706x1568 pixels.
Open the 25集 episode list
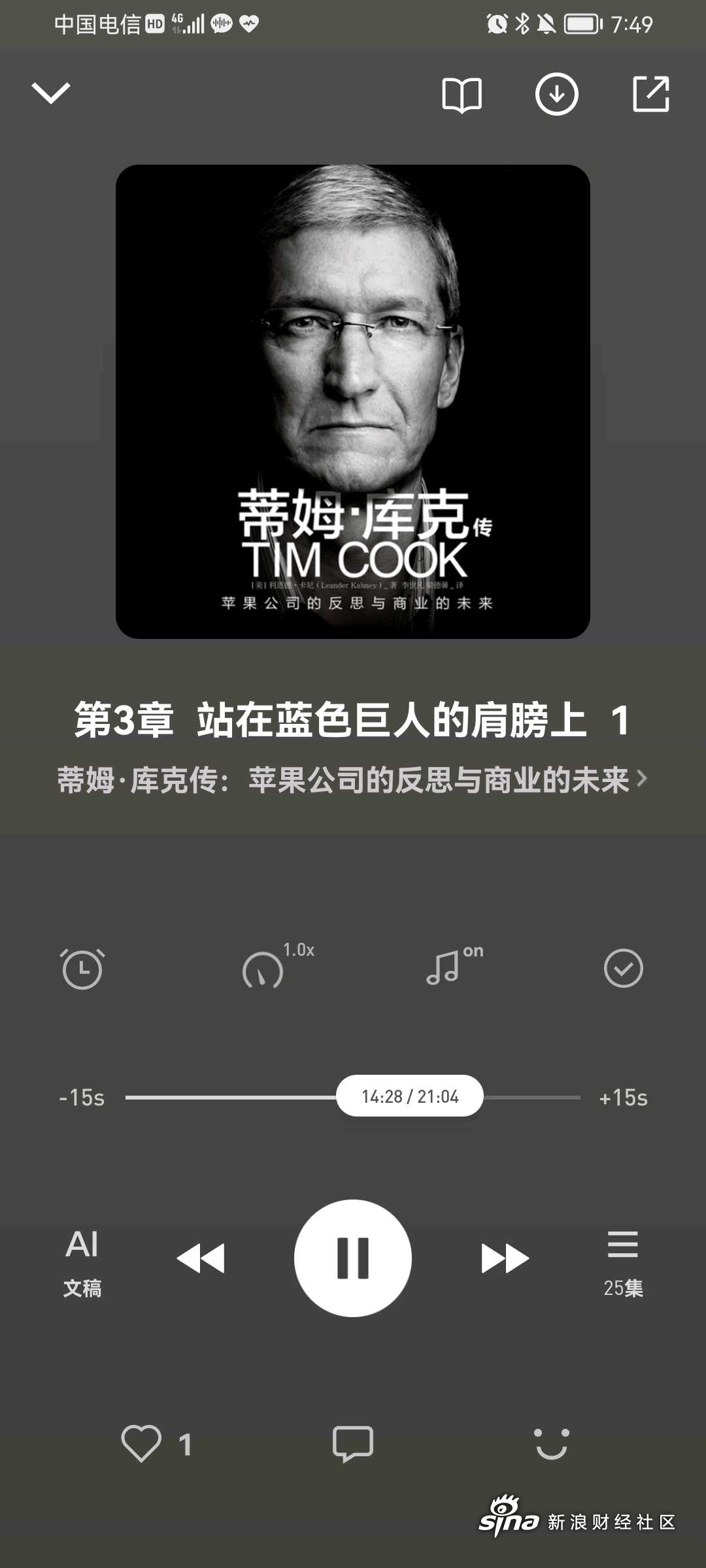click(x=623, y=1262)
